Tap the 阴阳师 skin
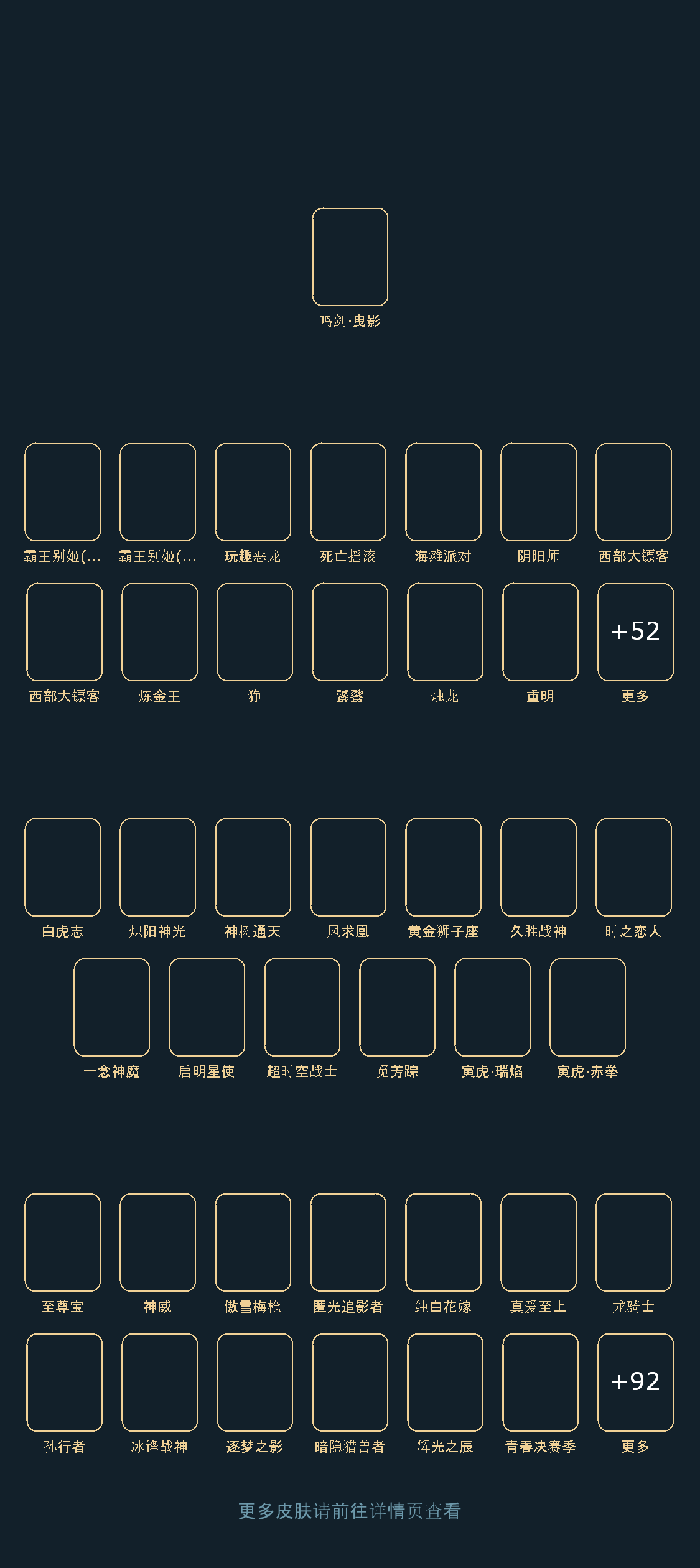Viewport: 700px width, 1568px height. coord(538,492)
